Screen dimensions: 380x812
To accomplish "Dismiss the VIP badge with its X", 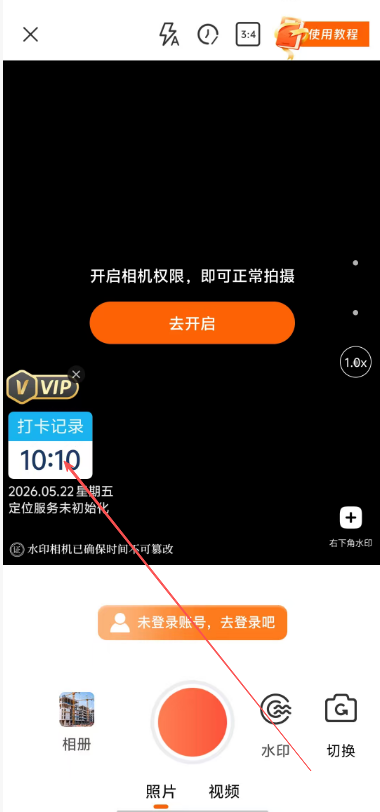I will pos(77,374).
